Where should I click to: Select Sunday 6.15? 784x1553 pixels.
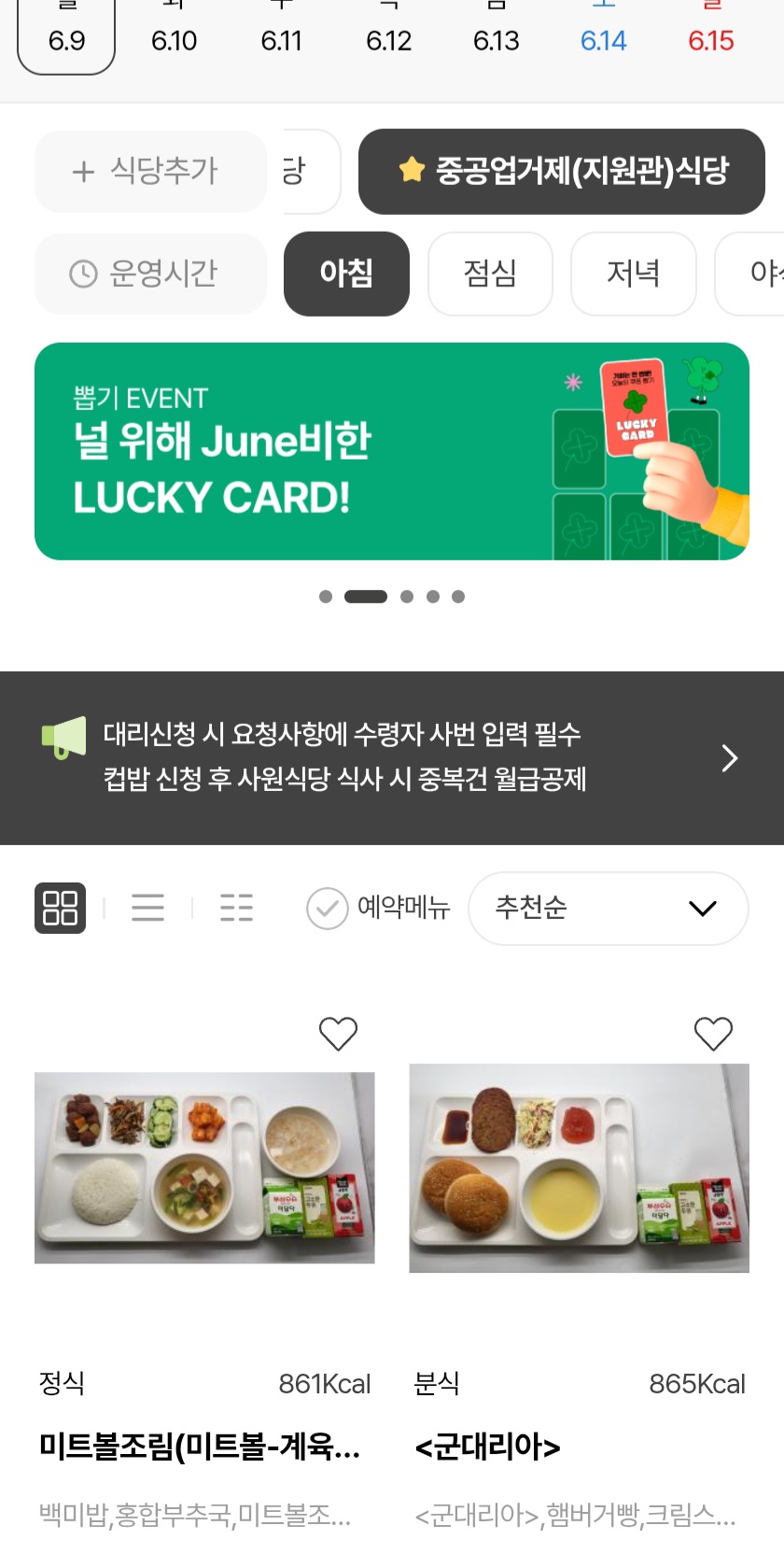710,40
